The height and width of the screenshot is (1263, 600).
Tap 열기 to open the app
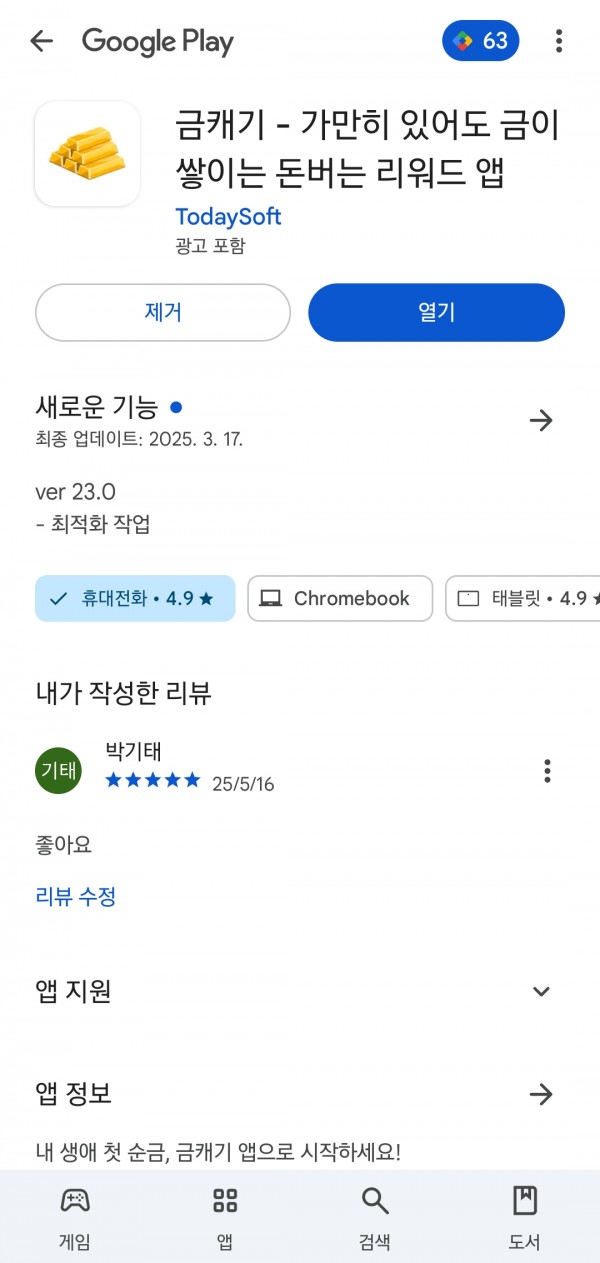pos(436,312)
